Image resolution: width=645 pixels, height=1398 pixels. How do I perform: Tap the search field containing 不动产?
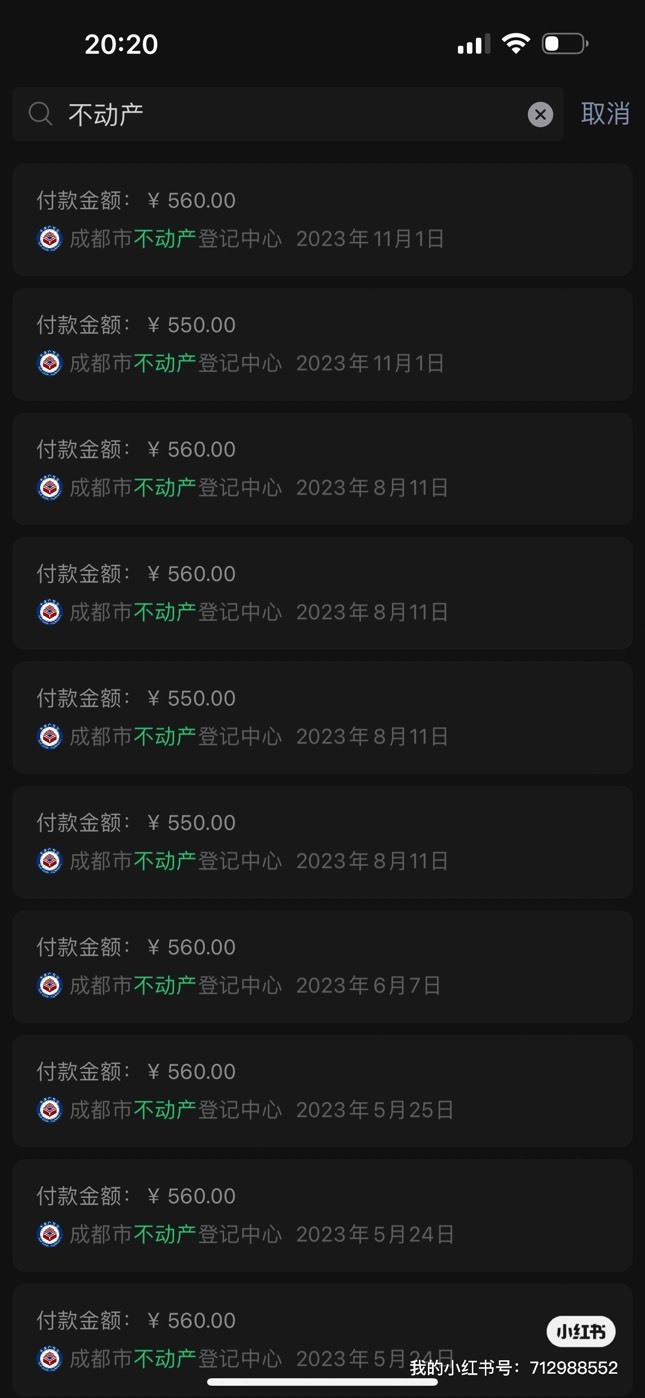[288, 114]
